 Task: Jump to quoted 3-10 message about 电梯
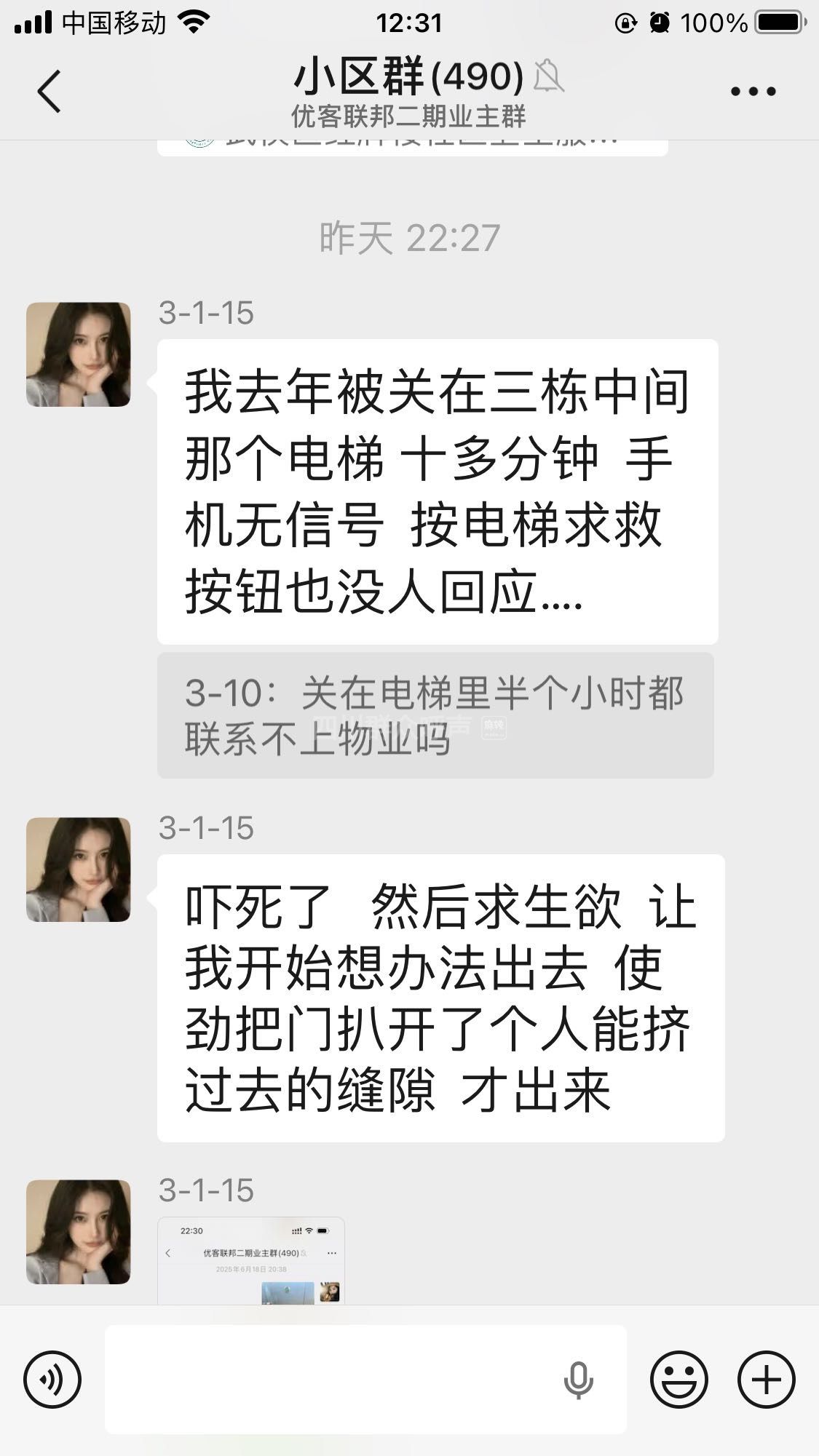click(x=435, y=715)
